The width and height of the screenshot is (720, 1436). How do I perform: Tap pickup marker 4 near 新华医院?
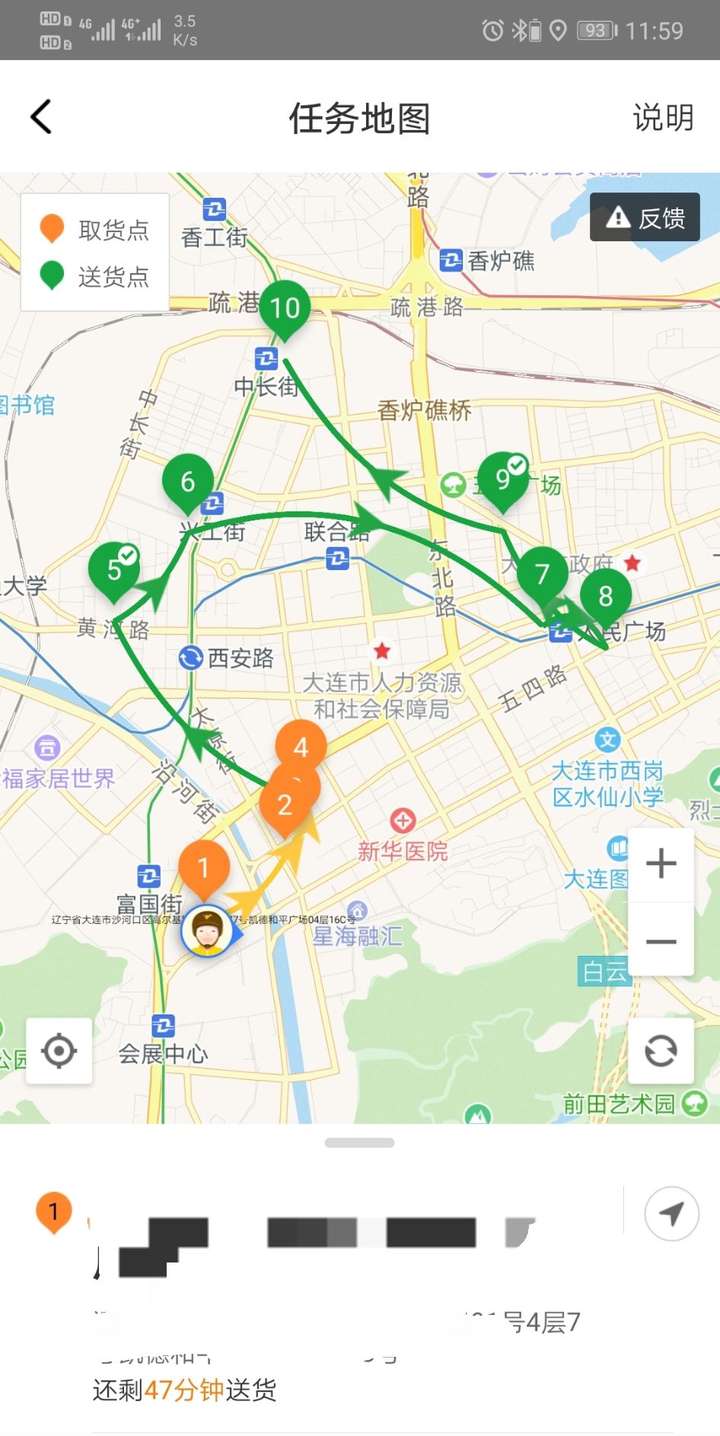coord(299,745)
